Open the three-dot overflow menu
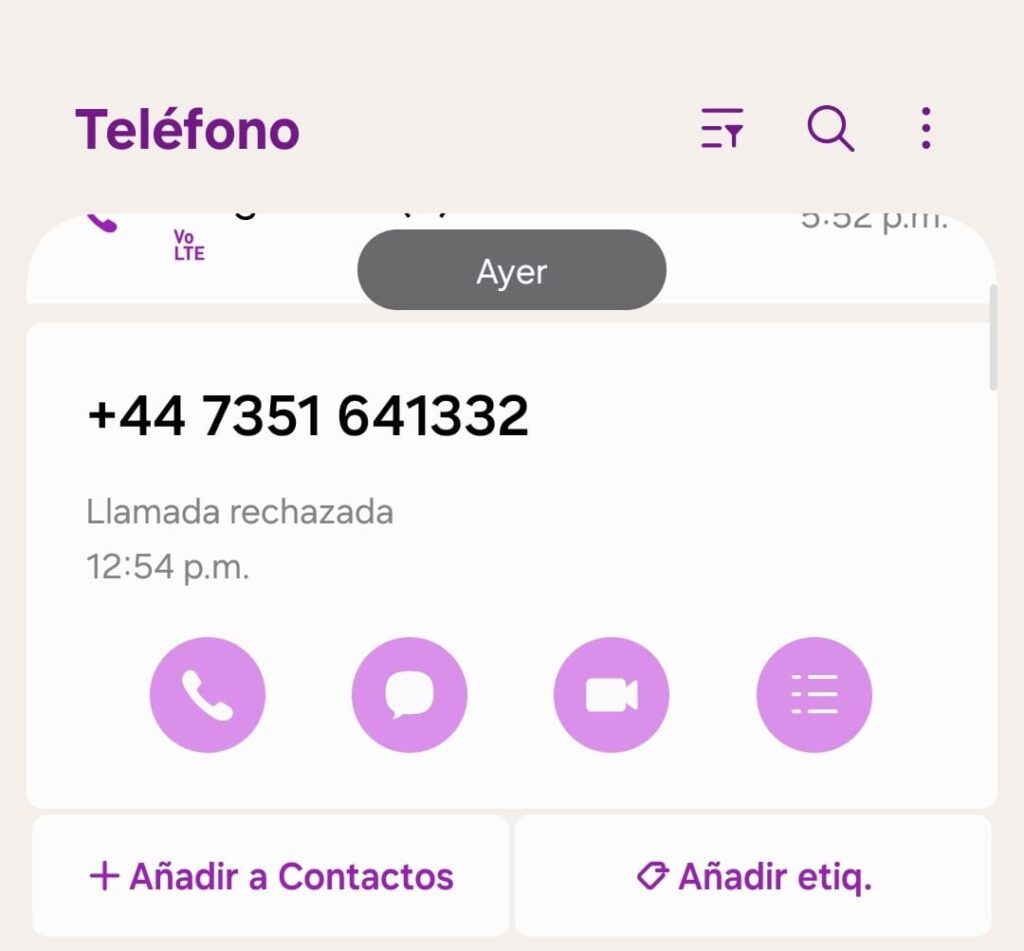Image resolution: width=1024 pixels, height=951 pixels. click(x=926, y=128)
